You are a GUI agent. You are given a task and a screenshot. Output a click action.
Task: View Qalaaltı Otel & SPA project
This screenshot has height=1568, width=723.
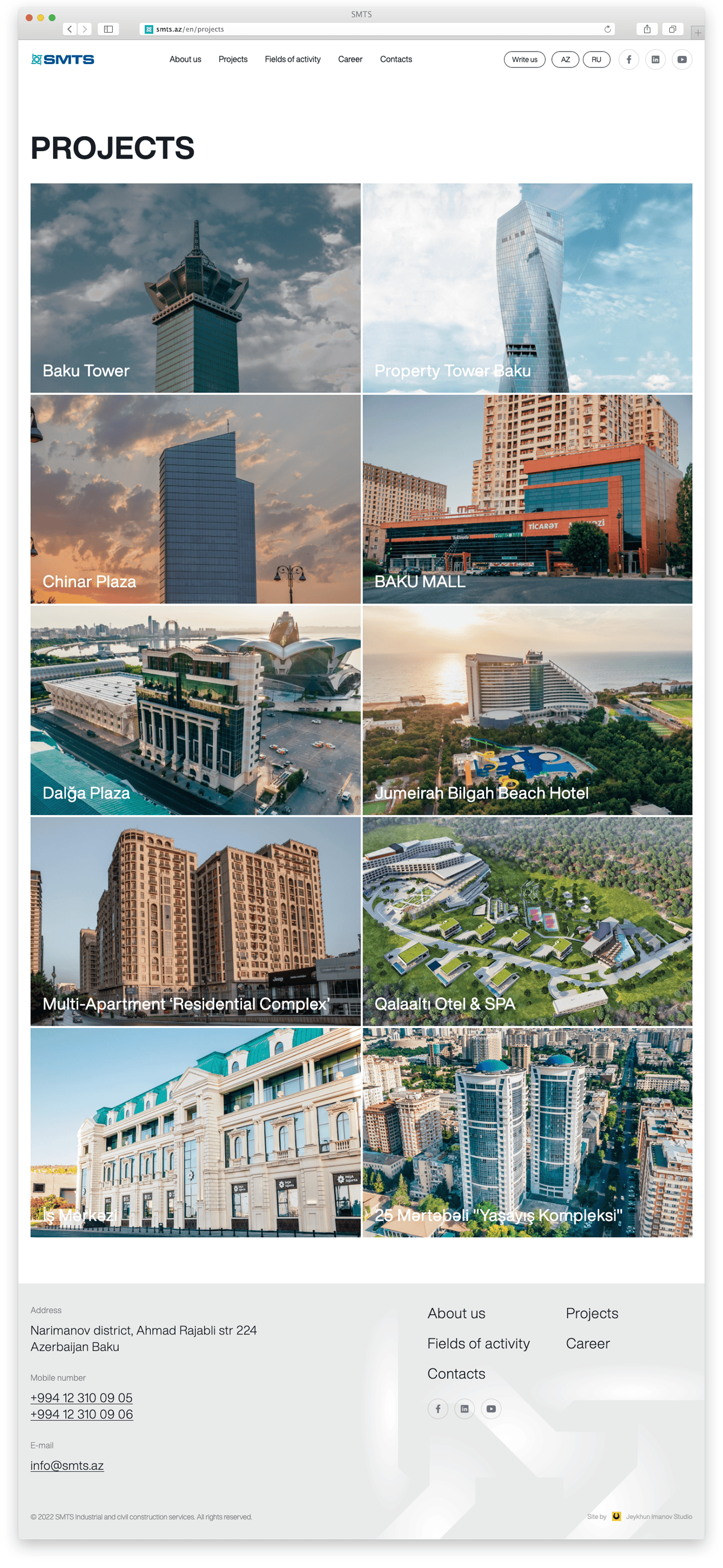pyautogui.click(x=527, y=921)
